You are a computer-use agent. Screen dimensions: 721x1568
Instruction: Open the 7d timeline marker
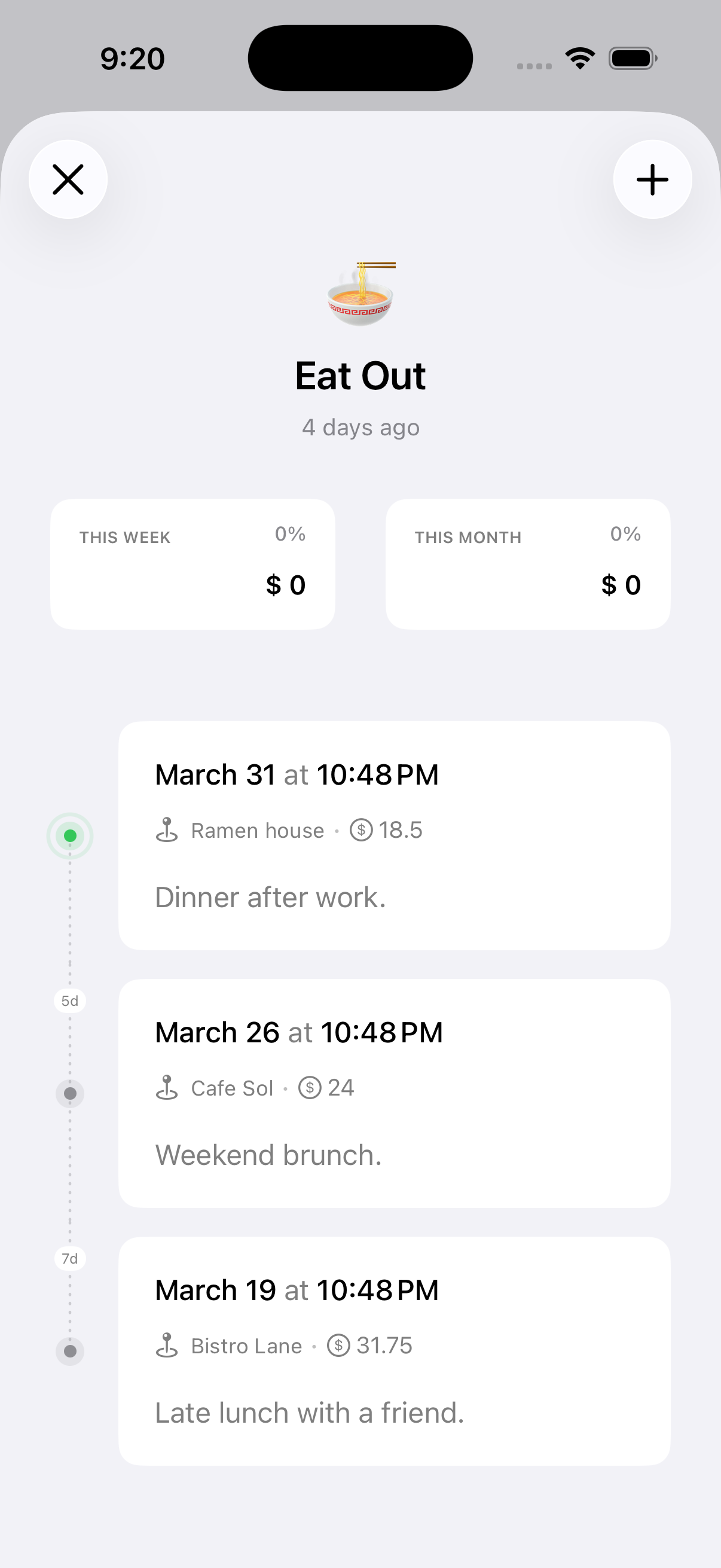coord(70,1259)
